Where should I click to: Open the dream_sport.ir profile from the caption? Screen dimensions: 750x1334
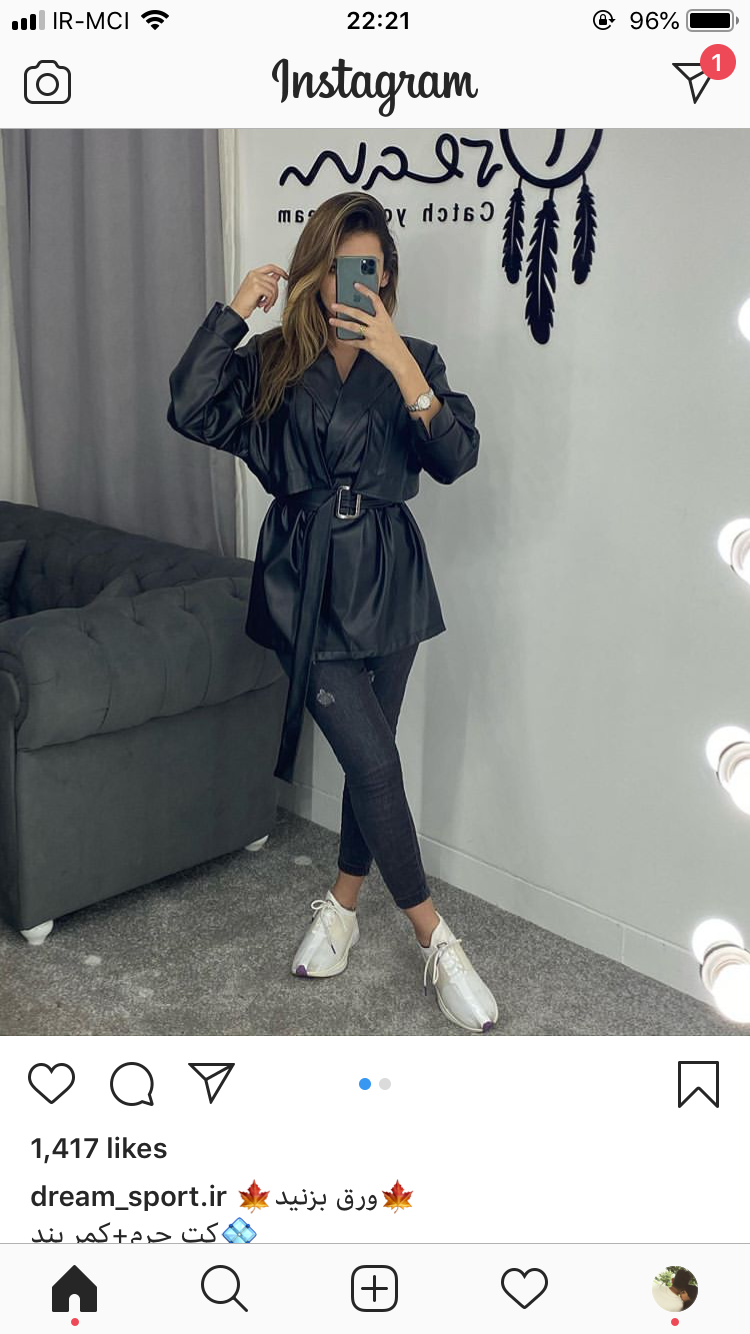(x=129, y=1196)
